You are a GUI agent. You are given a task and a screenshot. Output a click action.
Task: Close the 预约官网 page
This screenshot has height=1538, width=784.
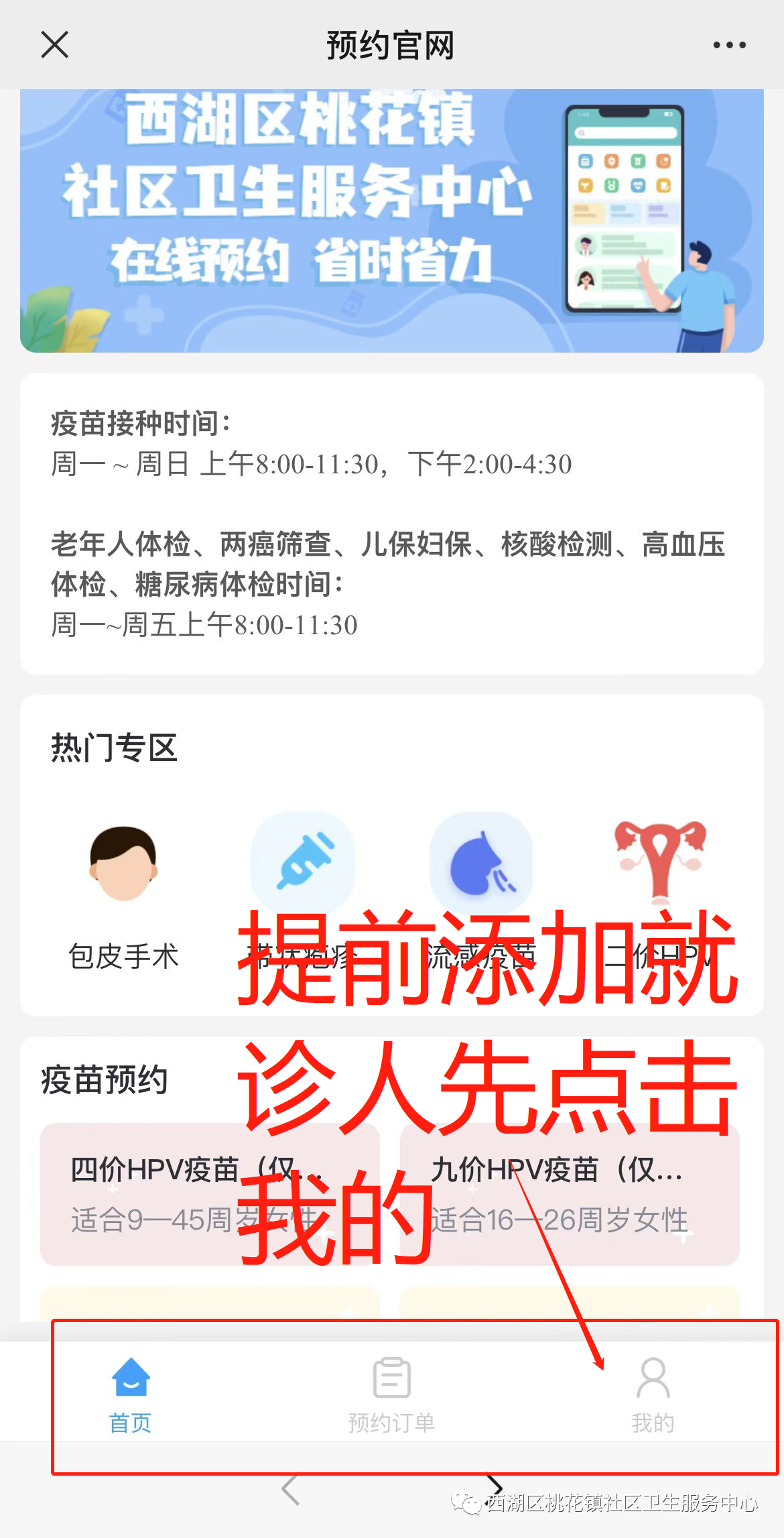coord(55,45)
